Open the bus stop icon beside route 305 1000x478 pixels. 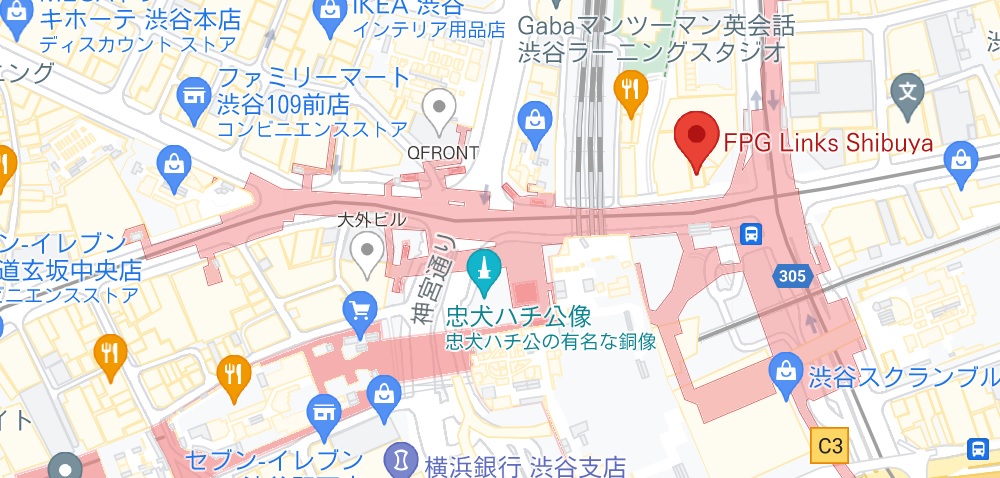tap(752, 235)
